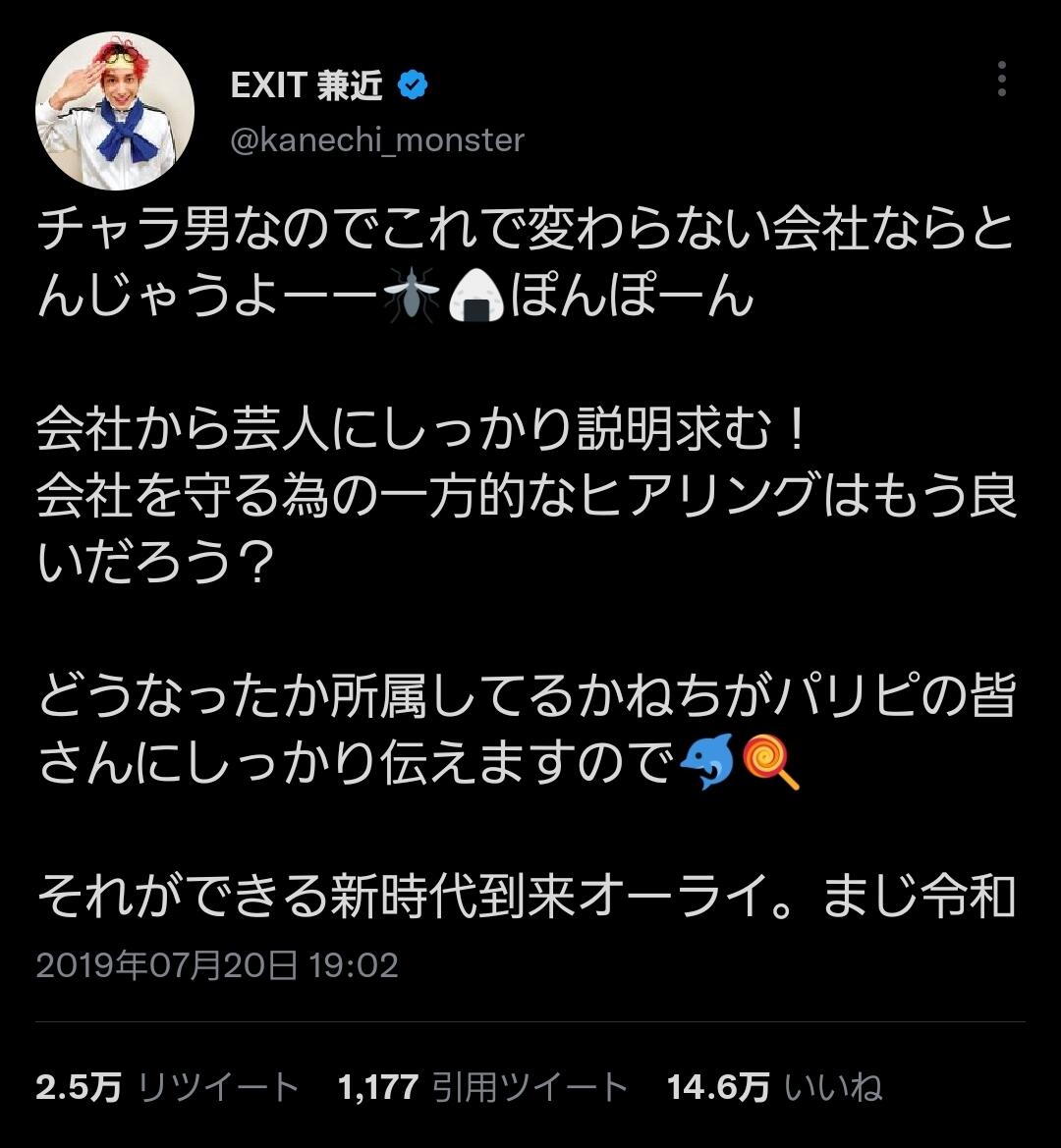Viewport: 1061px width, 1148px height.
Task: View the 14.6万 いいね list
Action: 775,1087
